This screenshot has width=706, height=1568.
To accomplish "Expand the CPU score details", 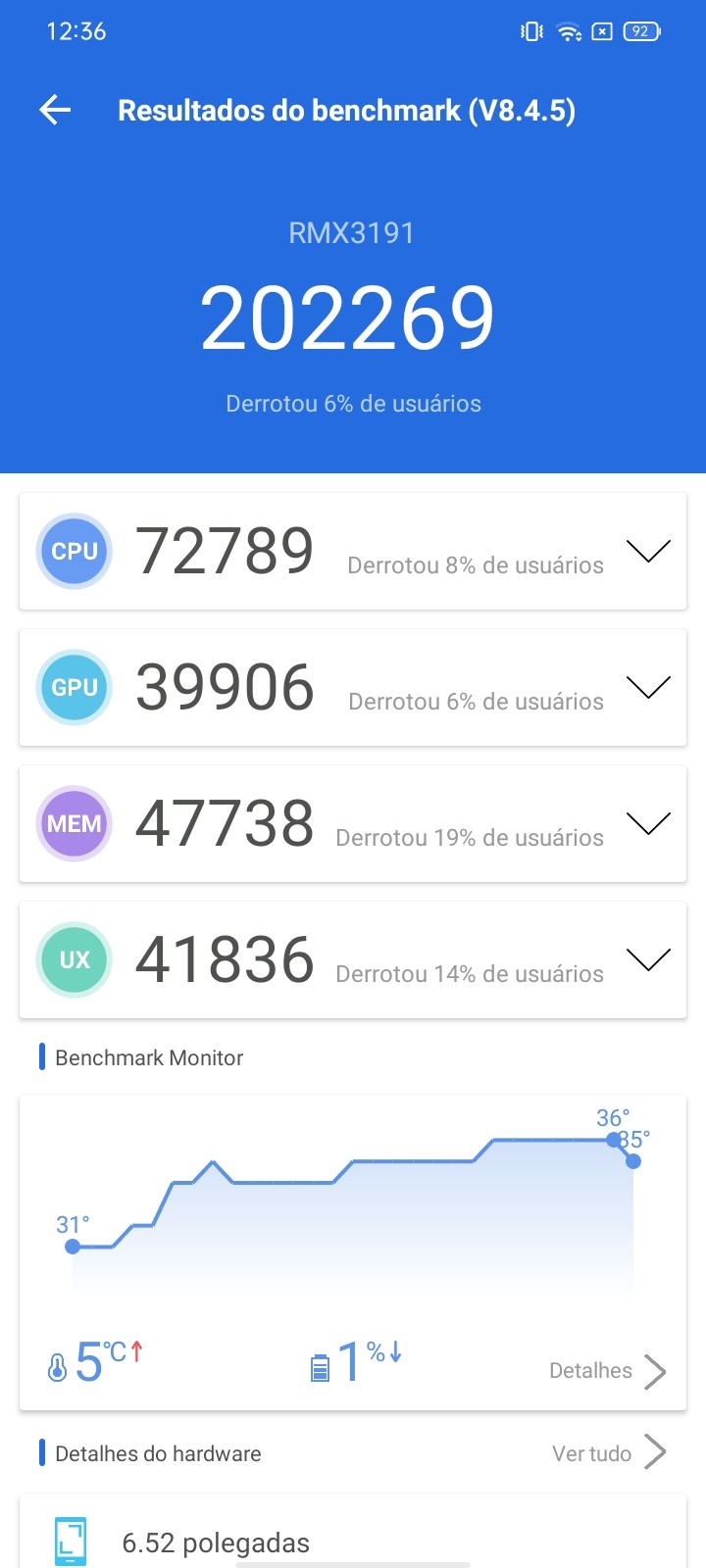I will coord(648,551).
